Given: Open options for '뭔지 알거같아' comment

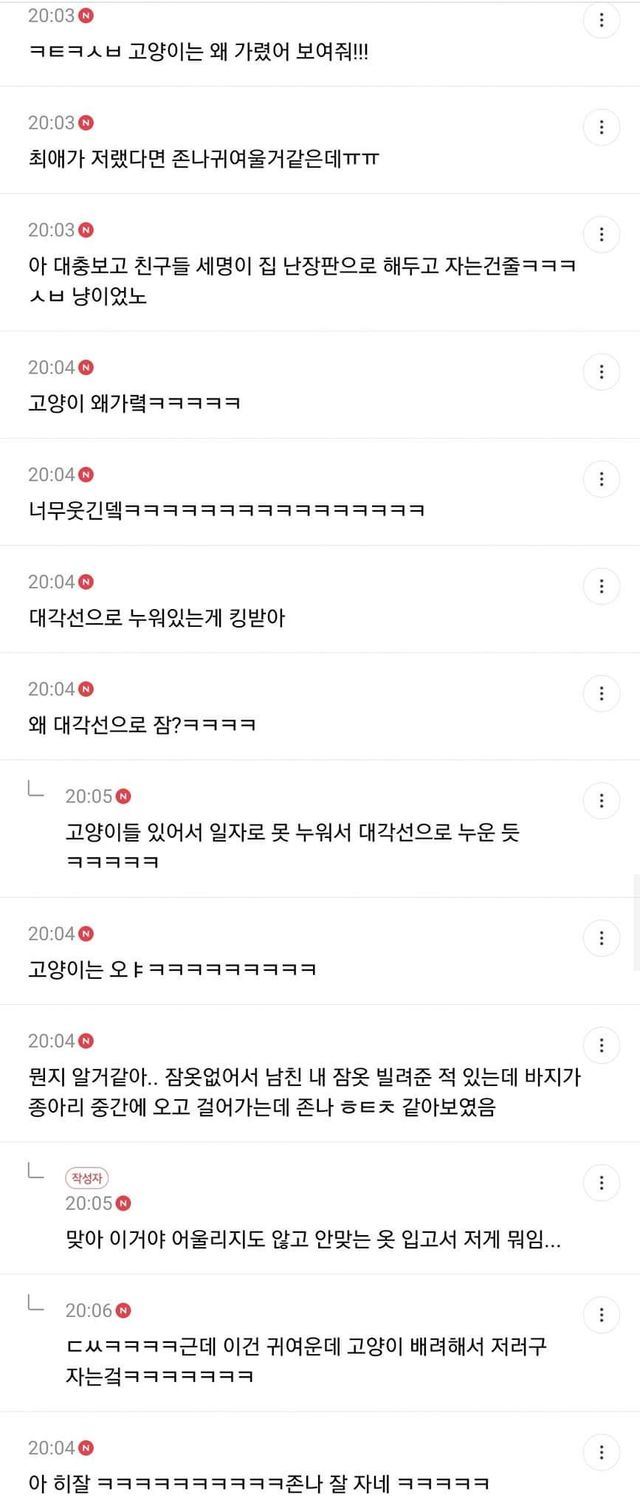Looking at the screenshot, I should coord(601,1046).
